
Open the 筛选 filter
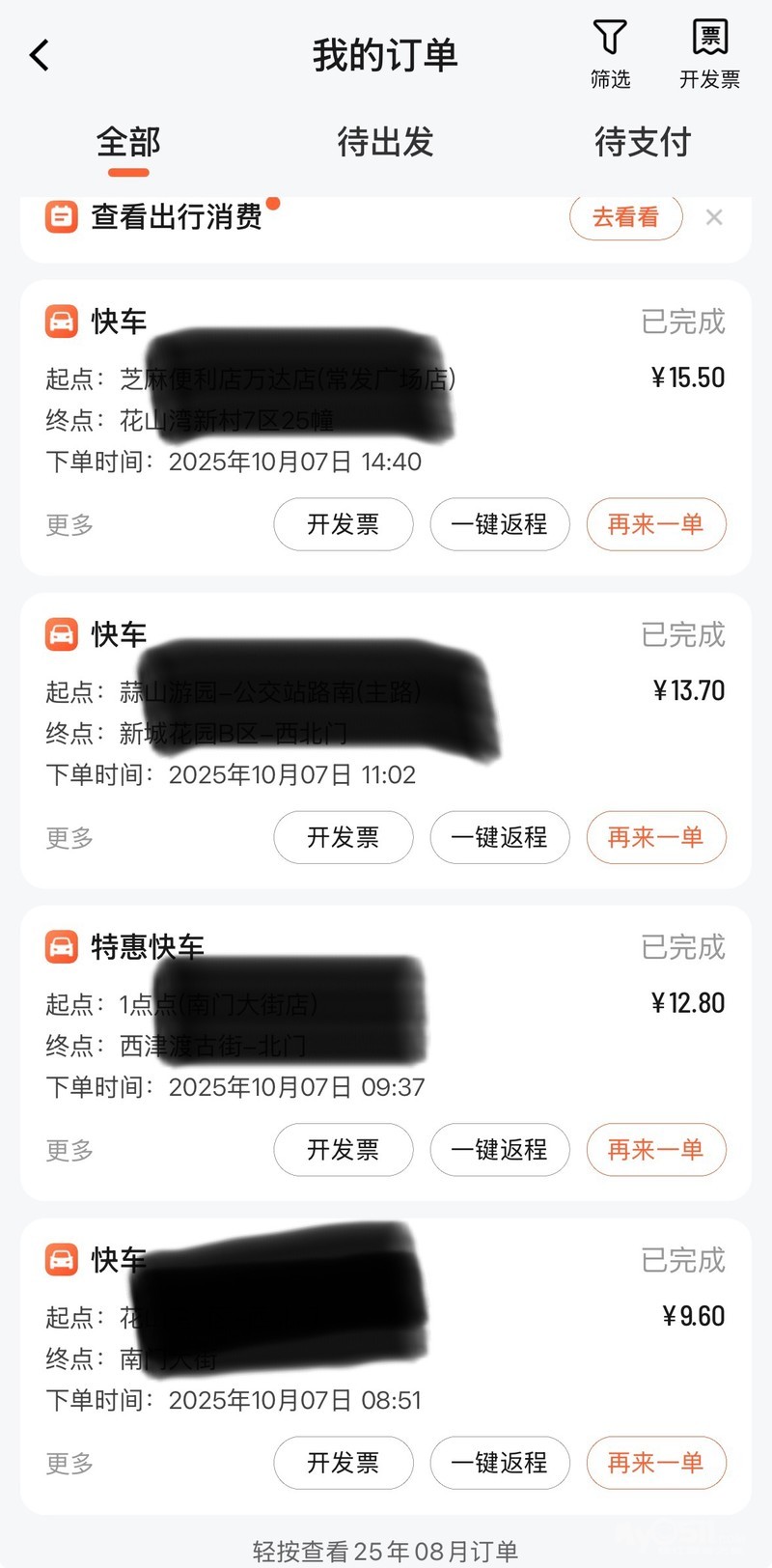coord(610,53)
